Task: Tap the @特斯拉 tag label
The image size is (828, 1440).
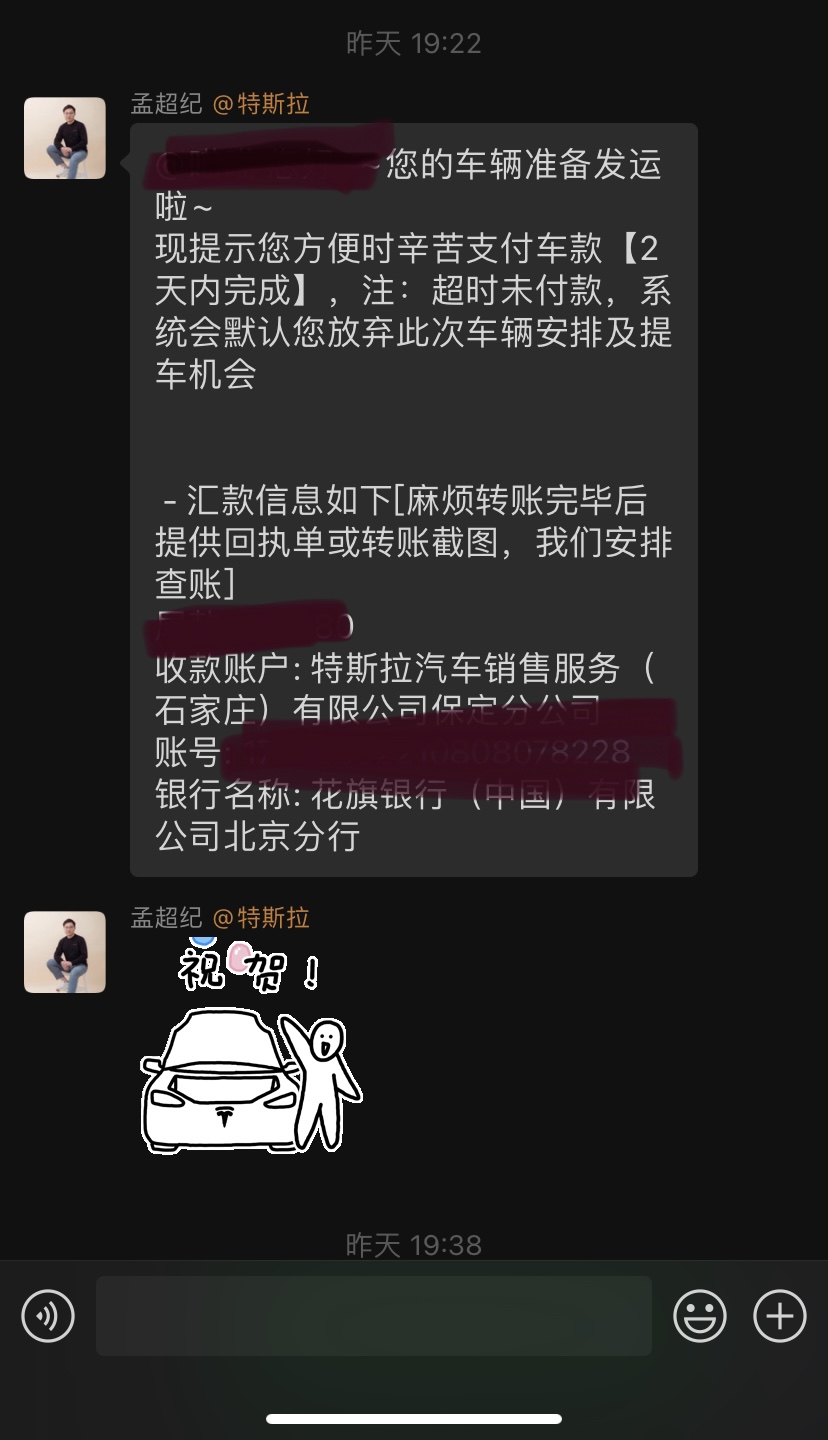Action: [262, 102]
